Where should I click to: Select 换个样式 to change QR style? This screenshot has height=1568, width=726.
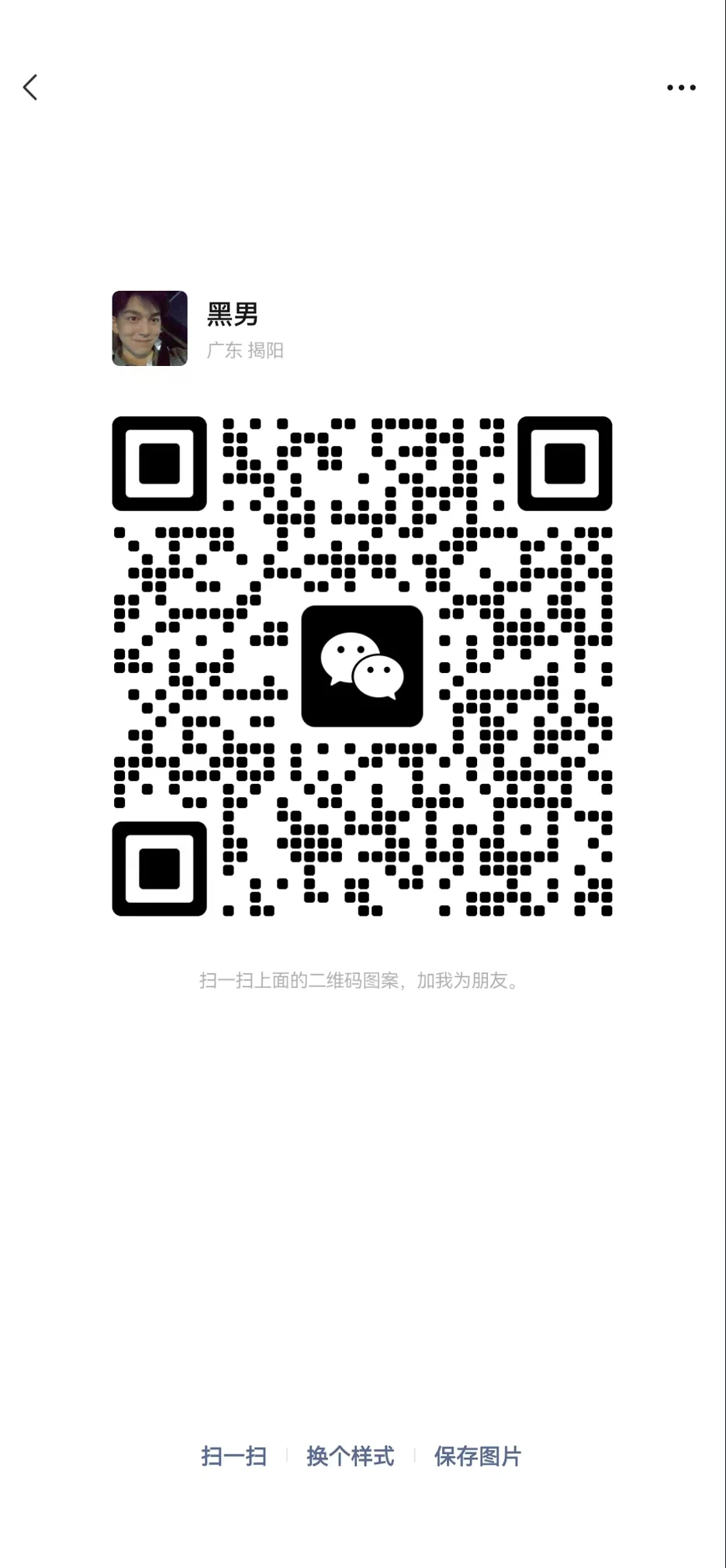coord(351,1456)
